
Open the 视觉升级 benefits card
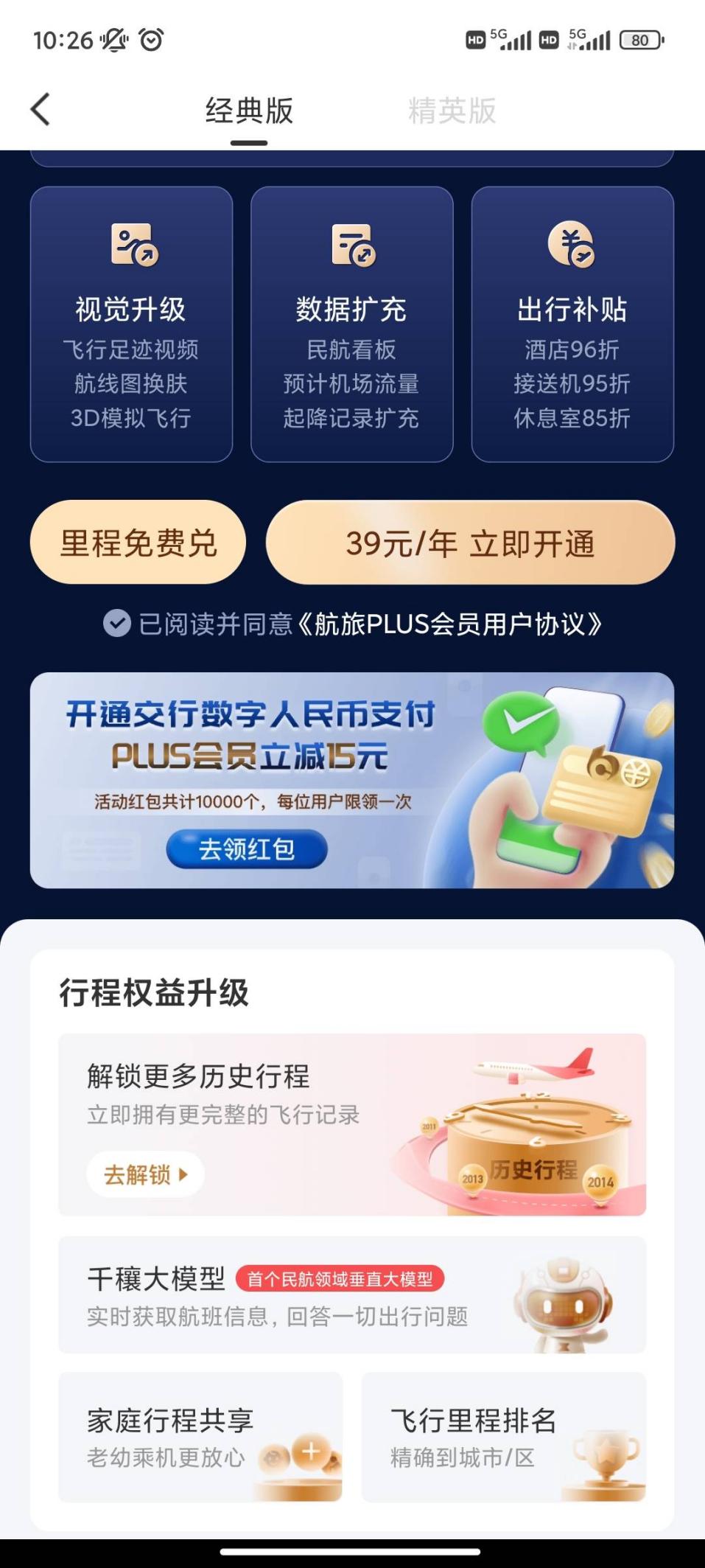point(131,324)
